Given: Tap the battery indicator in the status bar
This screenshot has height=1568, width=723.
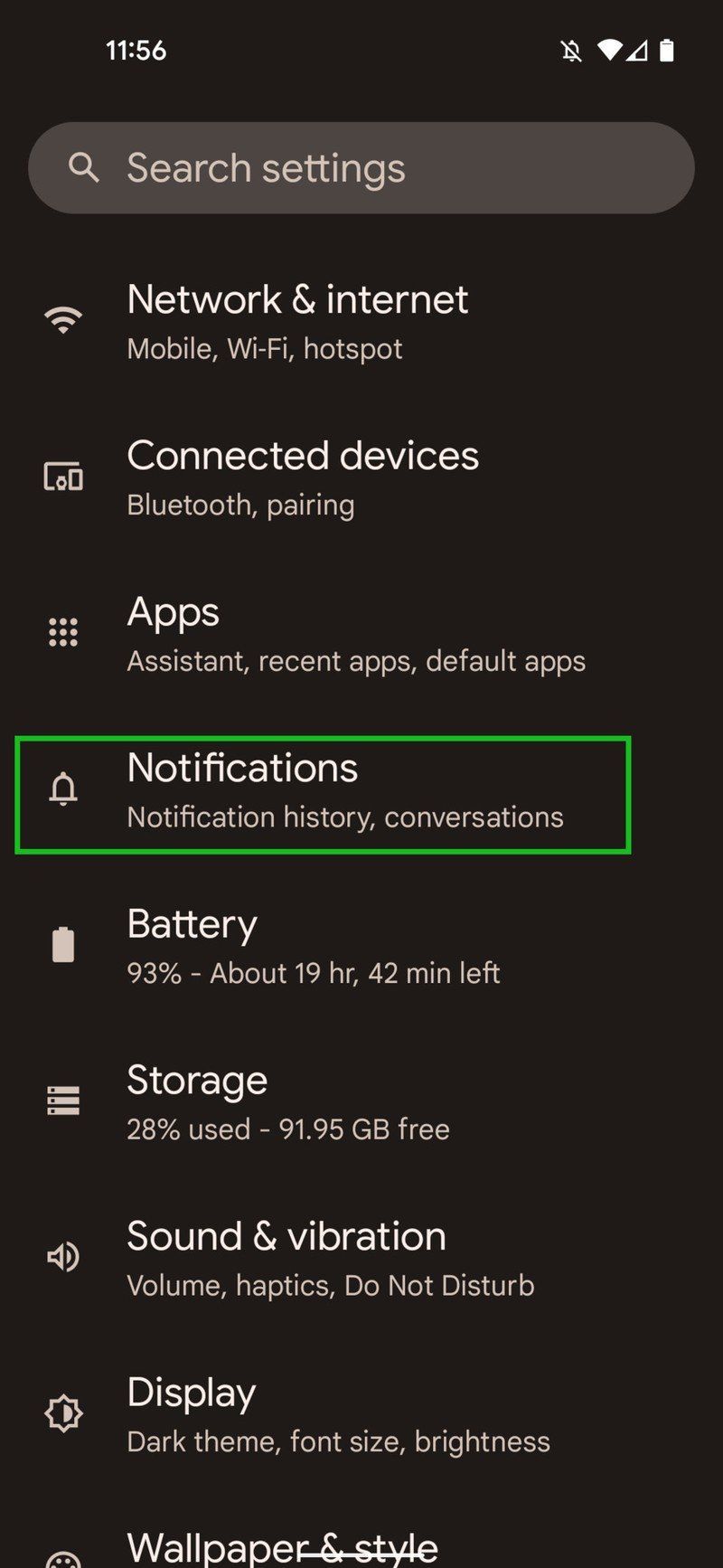Looking at the screenshot, I should 669,50.
